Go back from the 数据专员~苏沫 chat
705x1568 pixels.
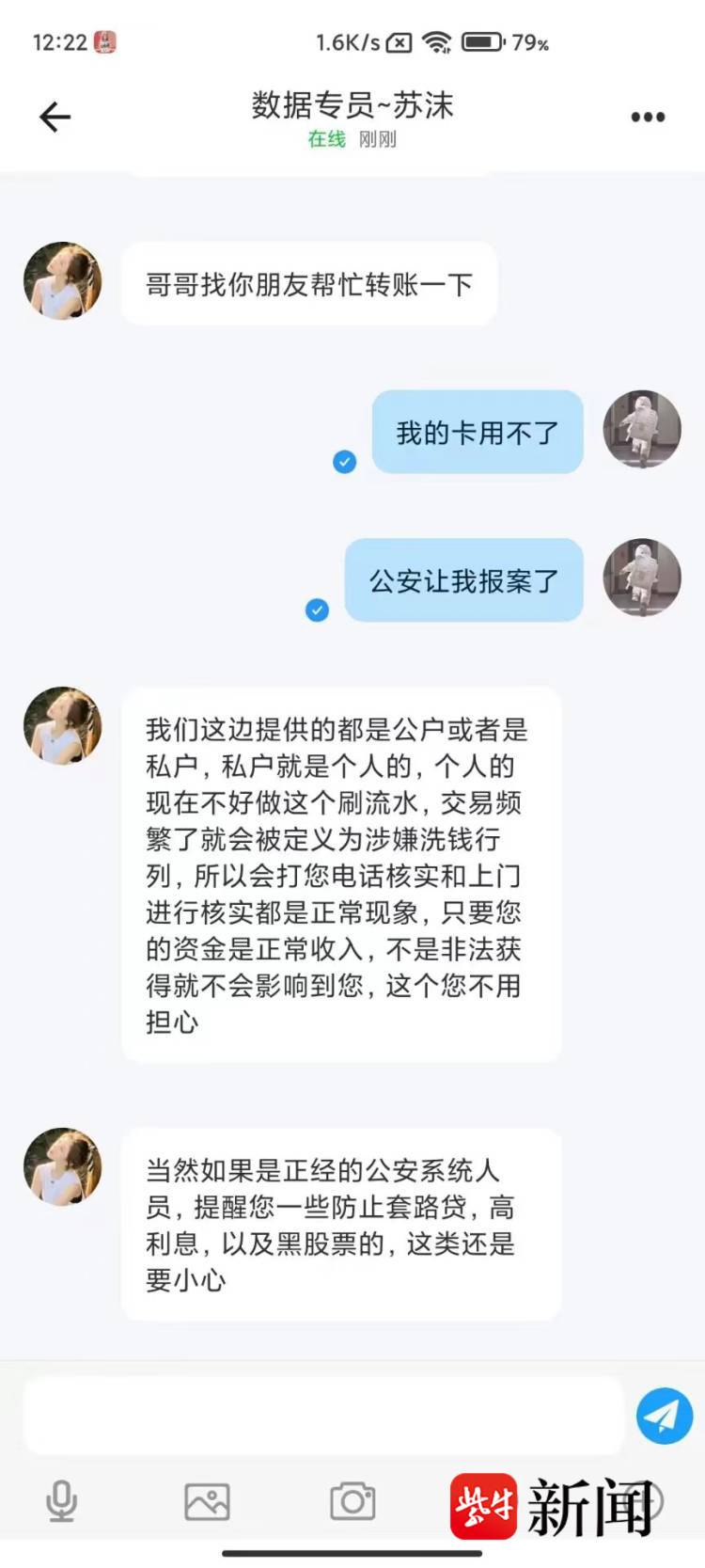coord(55,117)
